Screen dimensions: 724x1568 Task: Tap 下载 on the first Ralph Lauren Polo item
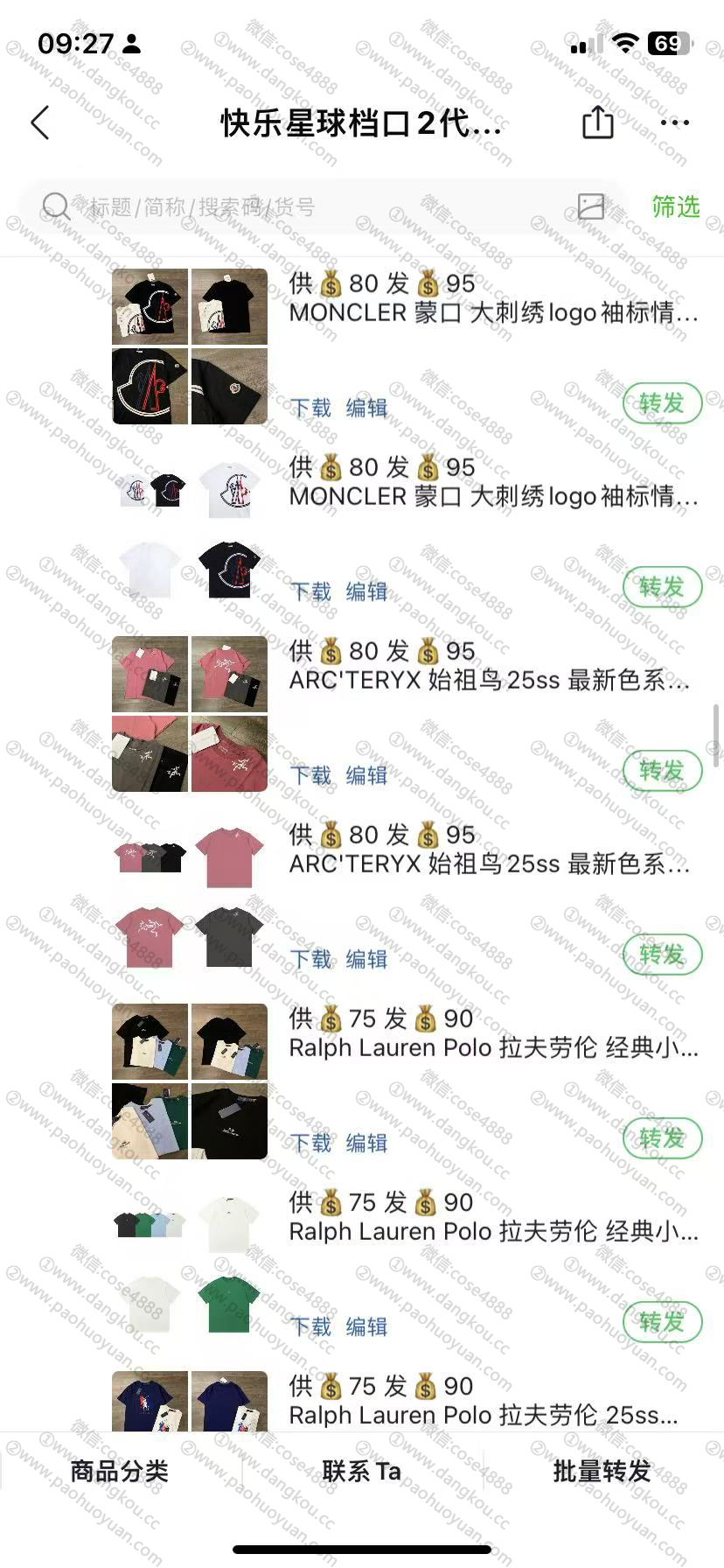click(311, 1143)
